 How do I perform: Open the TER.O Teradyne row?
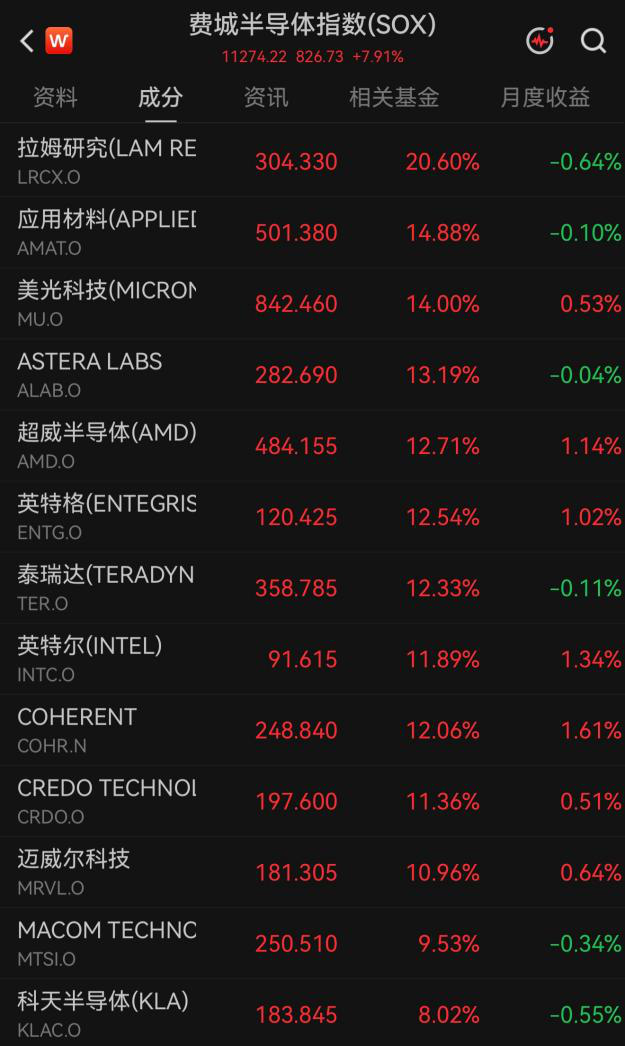312,588
